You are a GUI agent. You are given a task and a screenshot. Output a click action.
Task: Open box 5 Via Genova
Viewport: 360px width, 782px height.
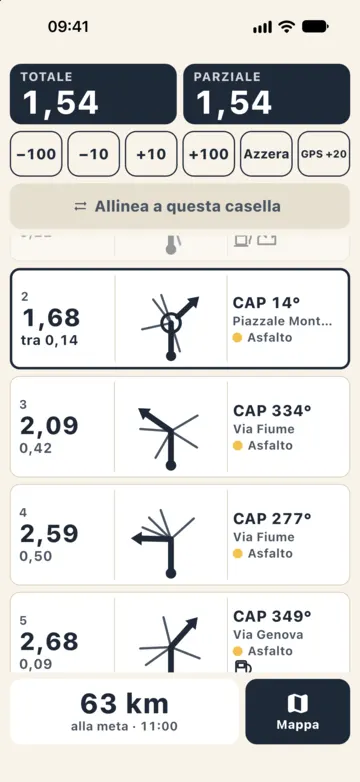click(x=180, y=632)
